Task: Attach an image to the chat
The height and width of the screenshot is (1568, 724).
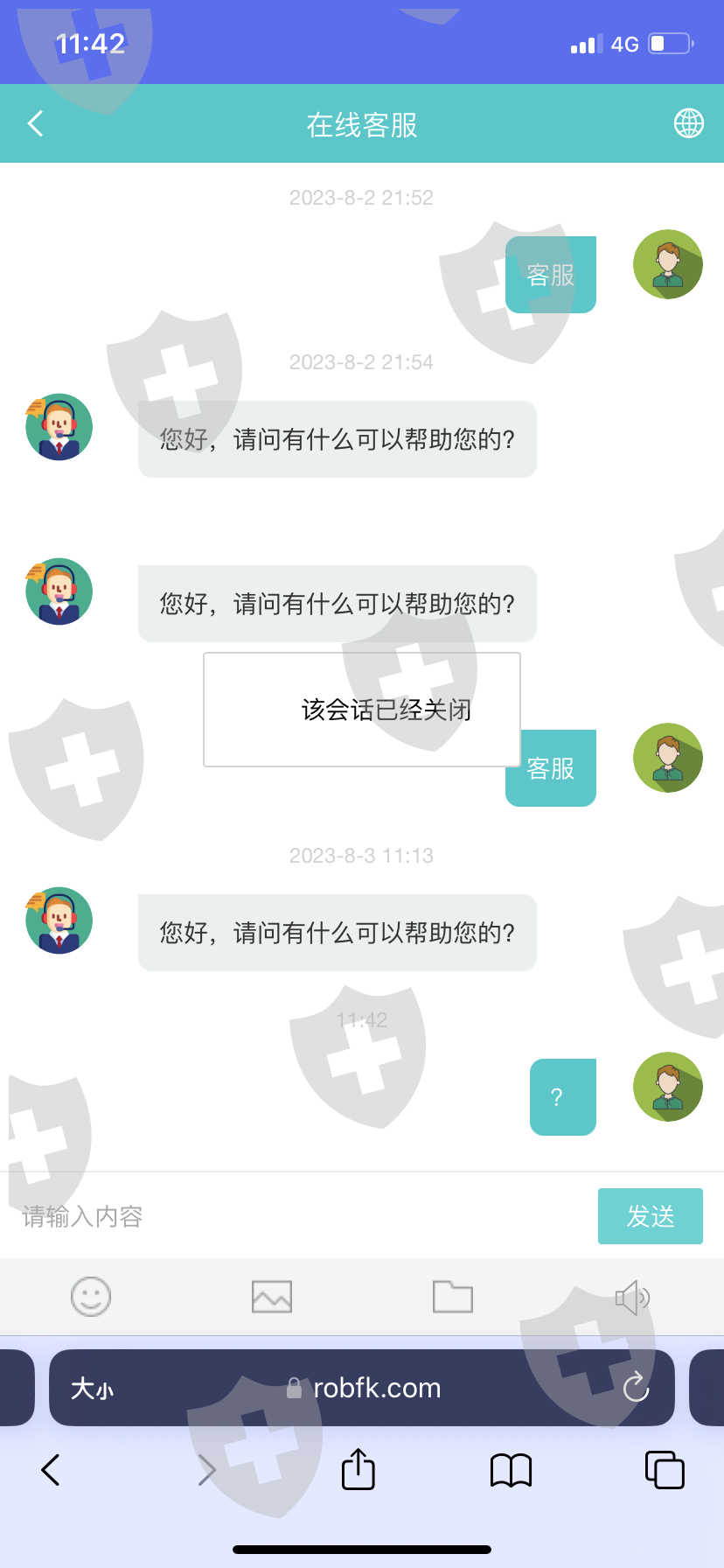Action: pos(272,1297)
